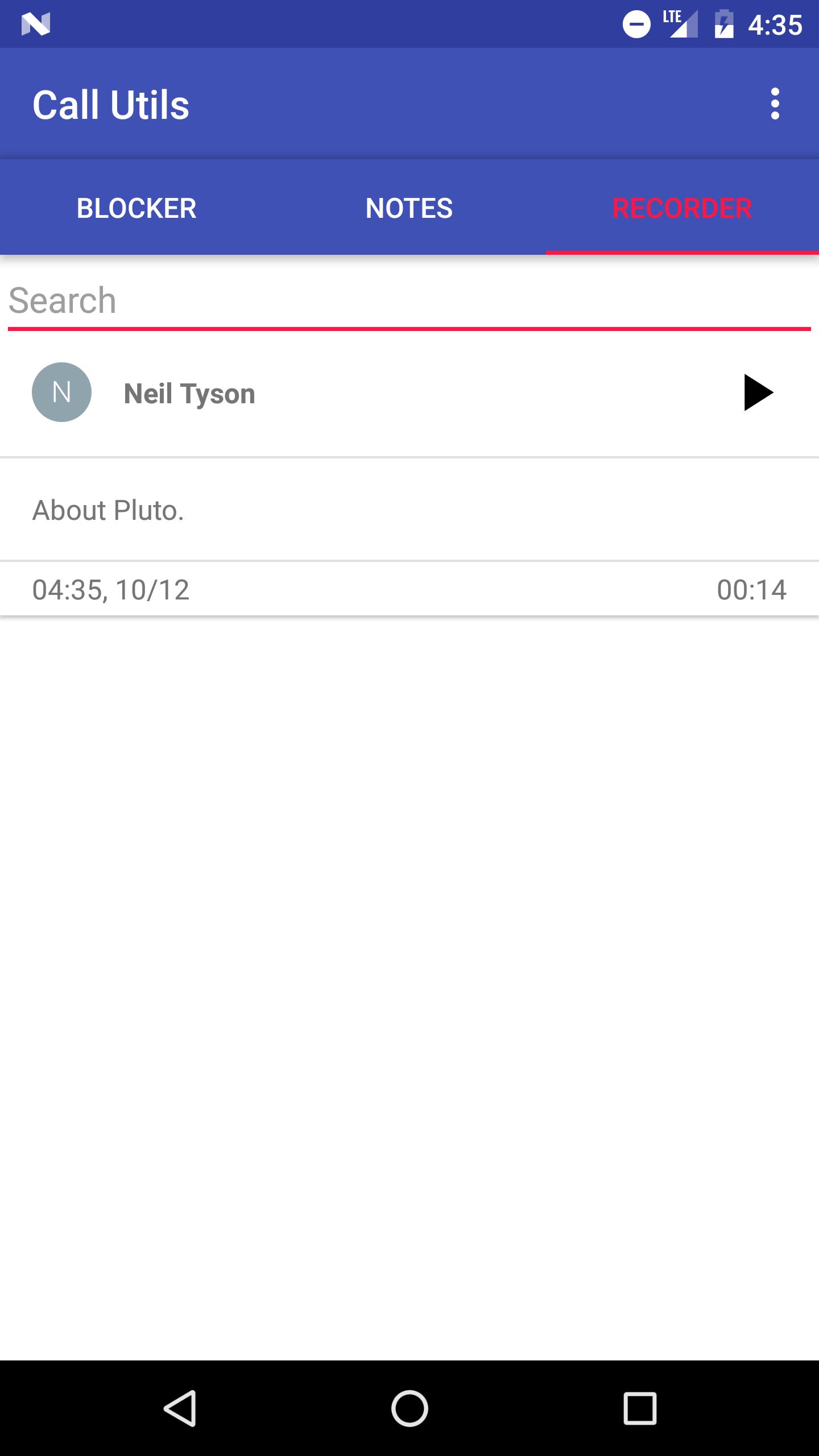This screenshot has height=1456, width=819.
Task: Select the Recorder tab
Action: [682, 208]
